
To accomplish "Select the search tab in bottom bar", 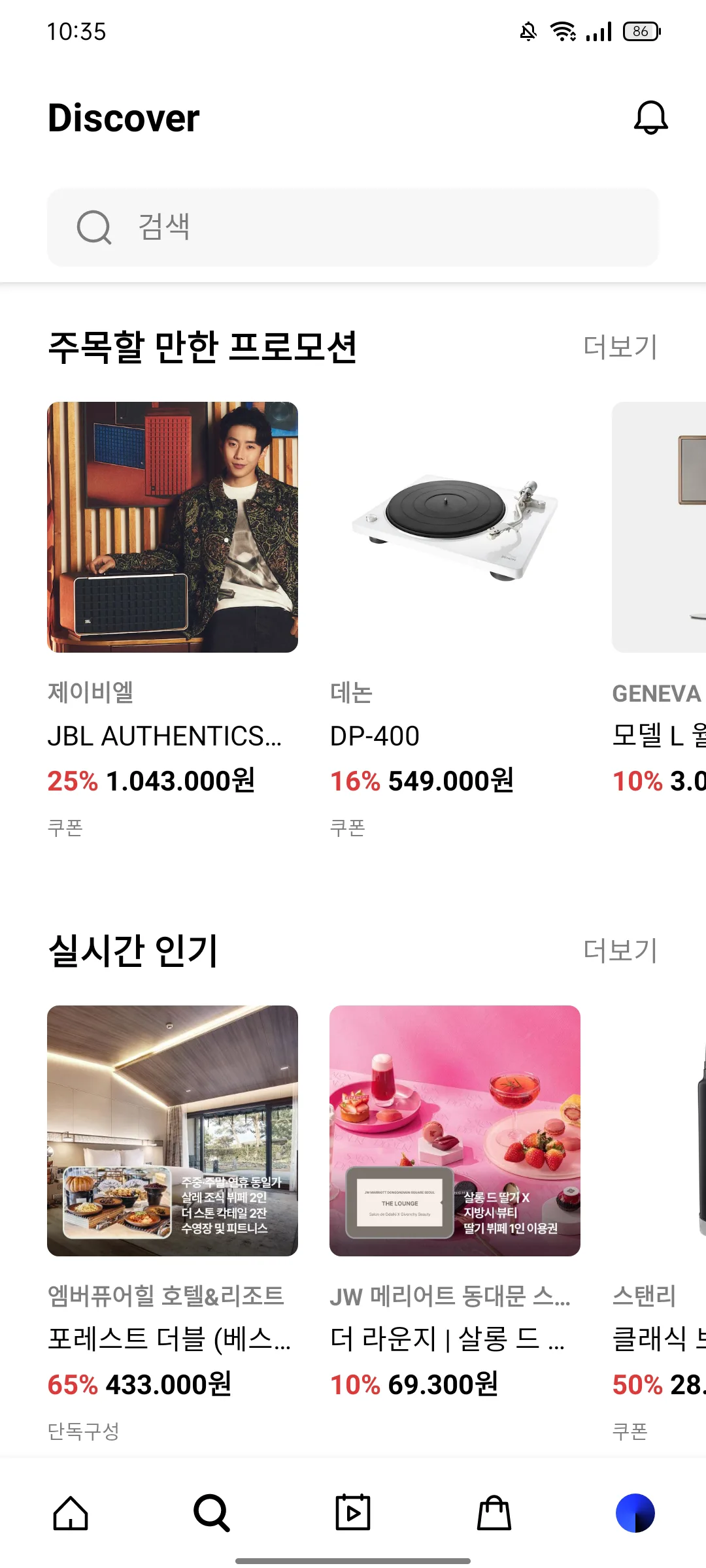I will [x=212, y=1513].
